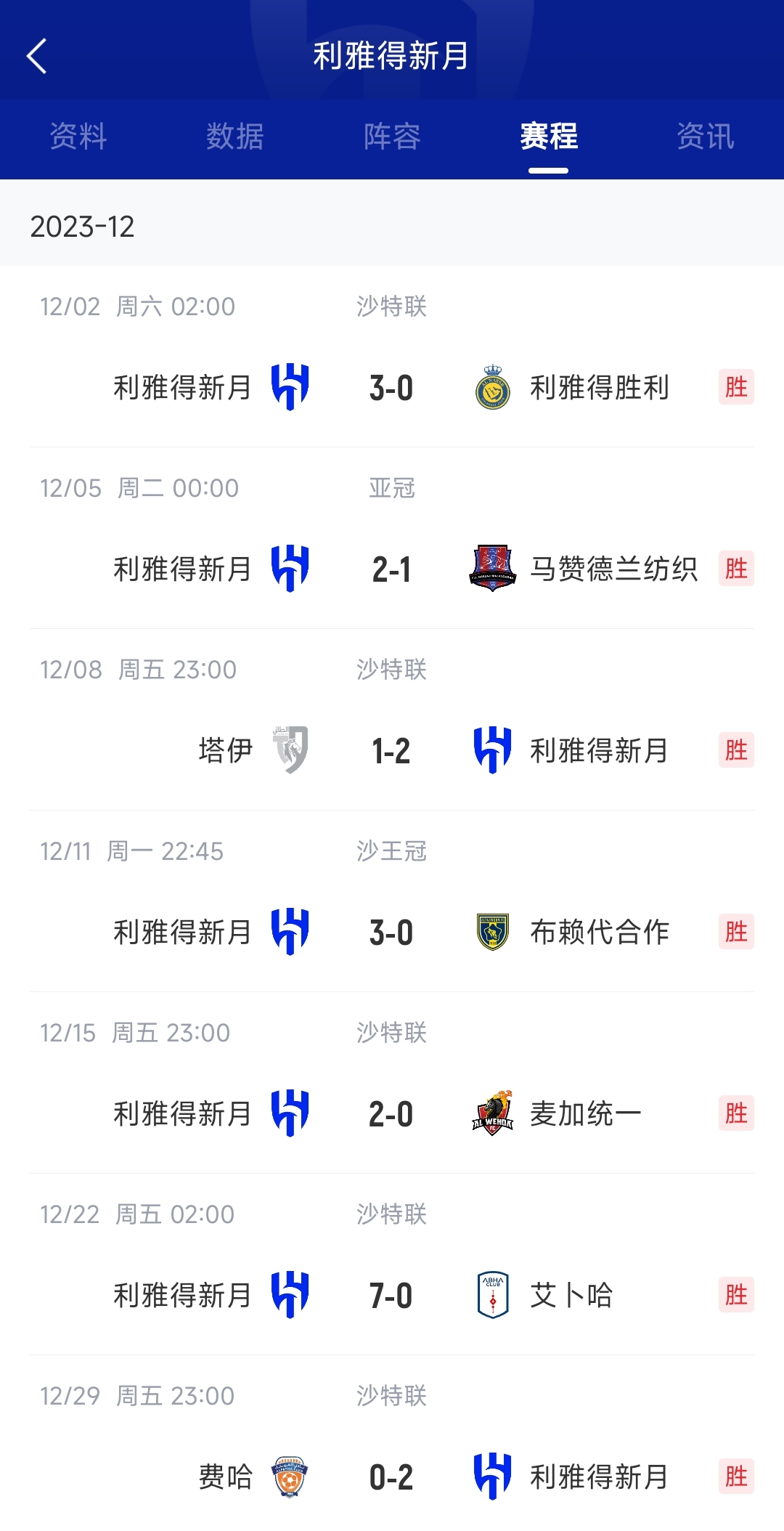Open the 沙王冠 match against 布赖代合作
The width and height of the screenshot is (784, 1531).
tap(392, 901)
